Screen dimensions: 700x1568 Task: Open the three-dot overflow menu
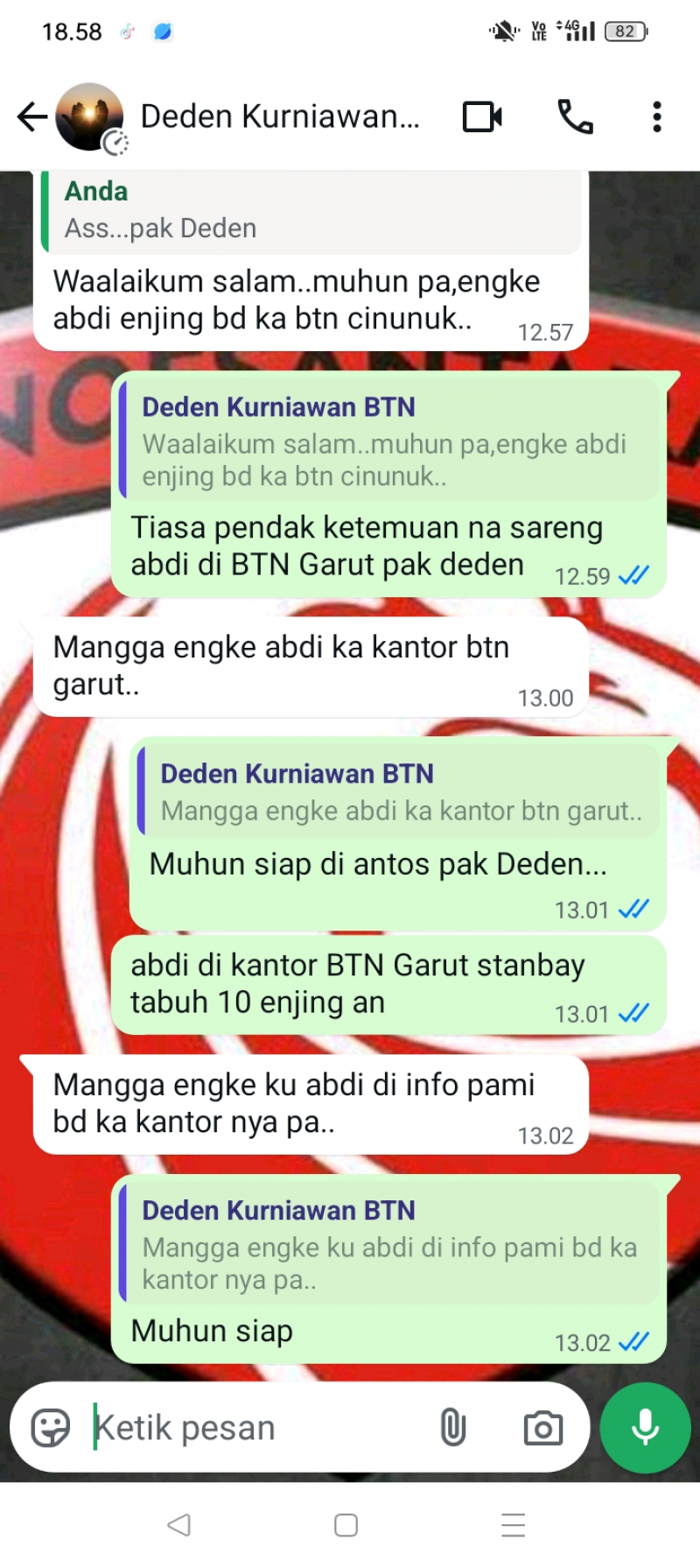click(656, 116)
